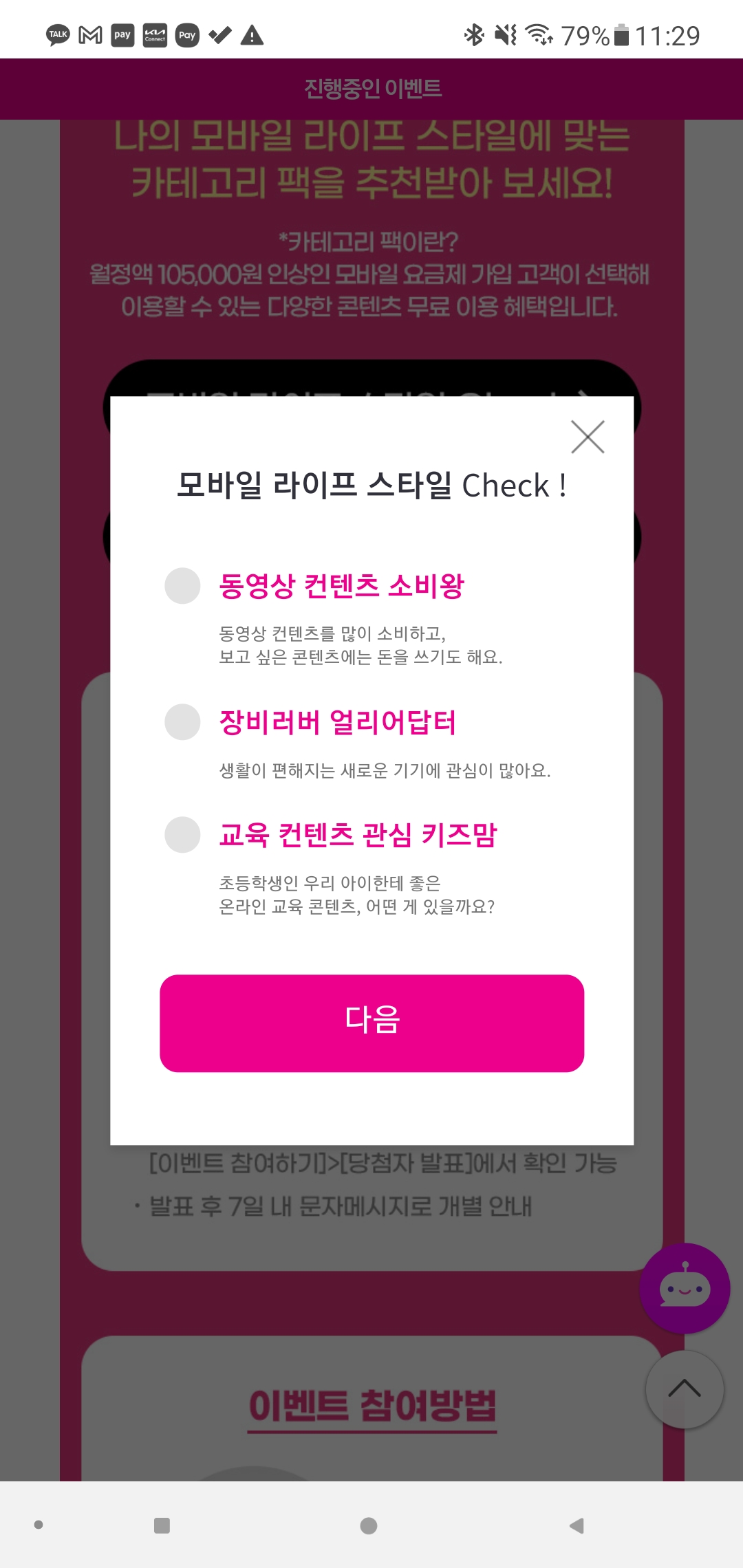743x1568 pixels.
Task: Tap the 다음 button
Action: (x=371, y=1023)
